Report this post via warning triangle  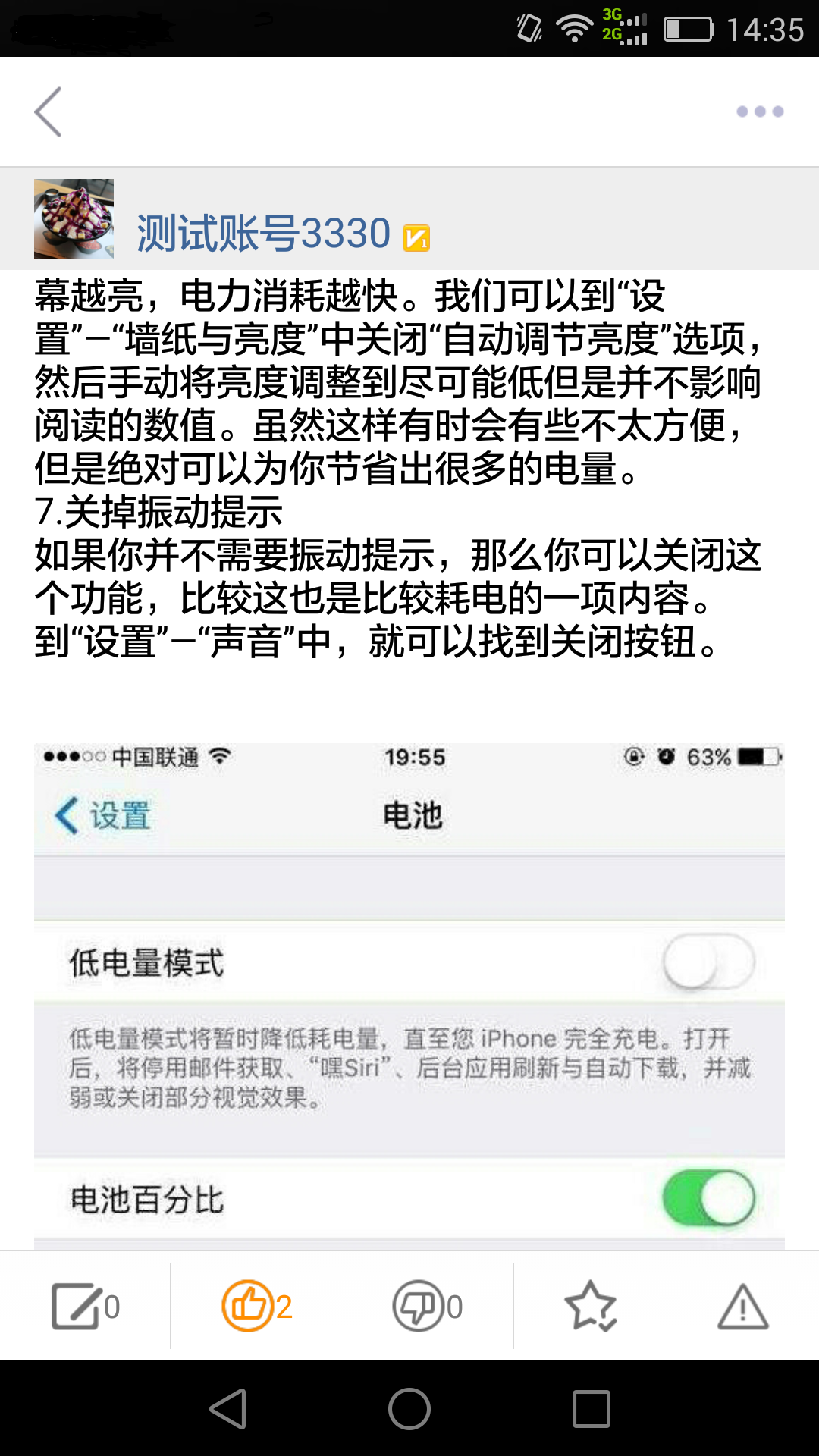pyautogui.click(x=742, y=1306)
